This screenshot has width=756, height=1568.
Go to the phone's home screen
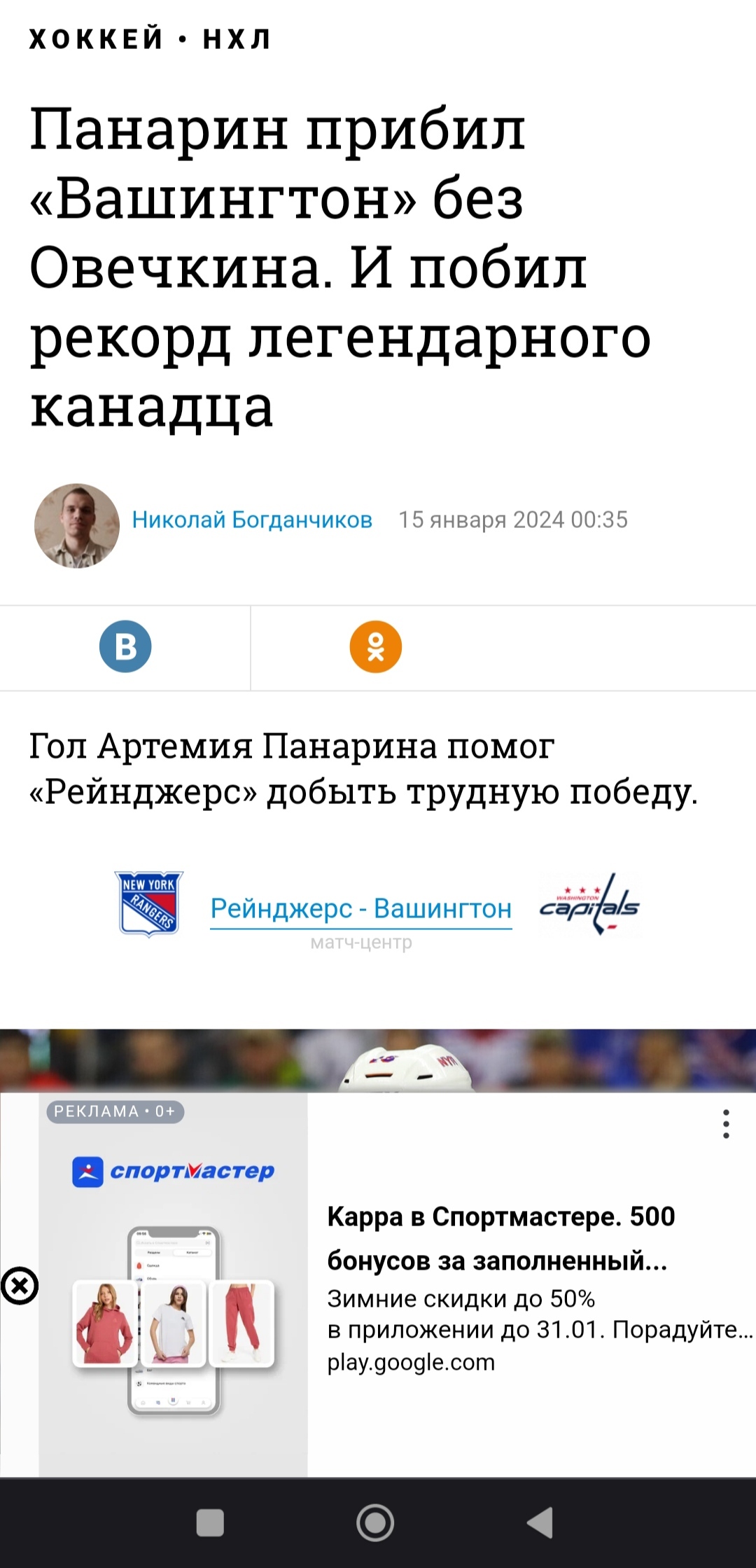(375, 1522)
